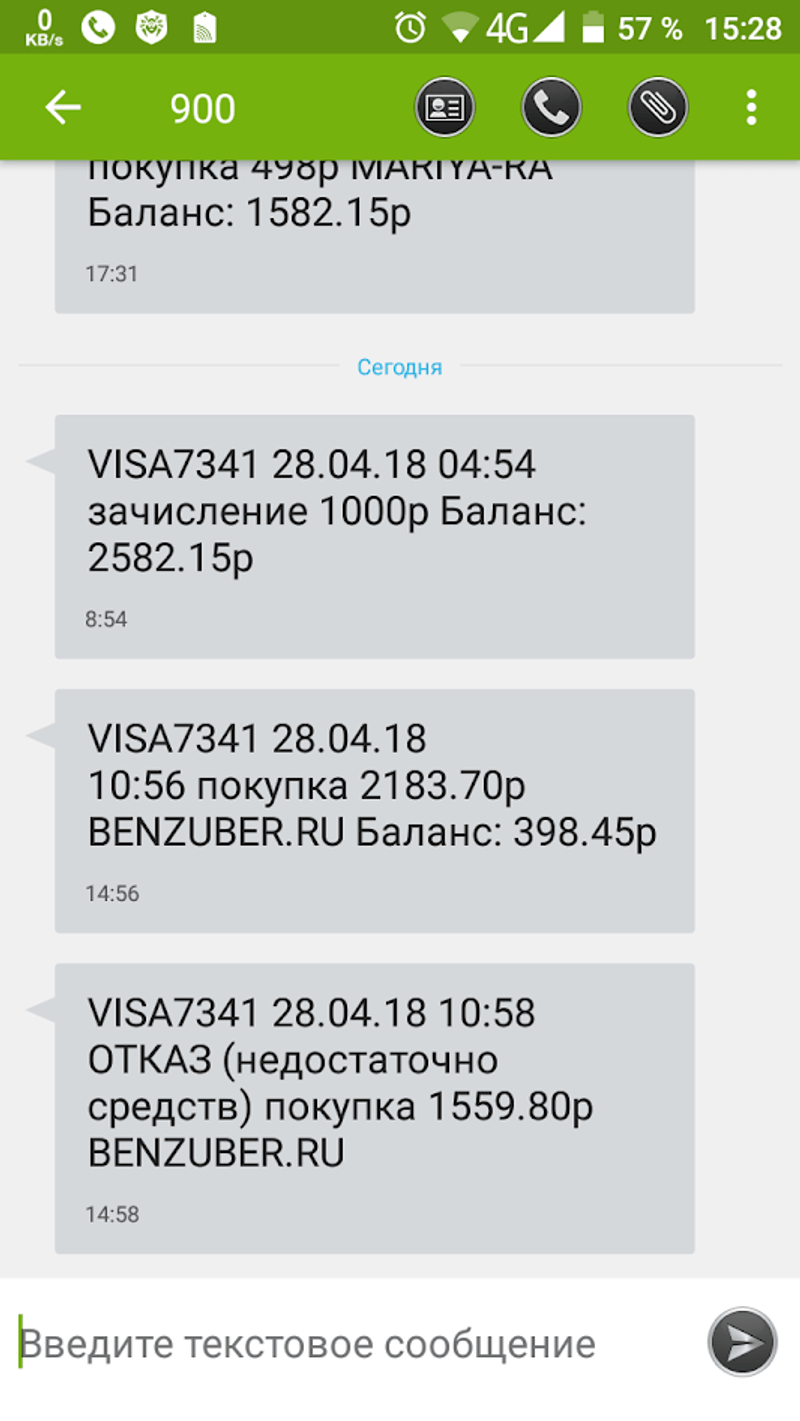Image resolution: width=800 pixels, height=1421 pixels.
Task: Send the message with arrow button
Action: (x=742, y=1342)
